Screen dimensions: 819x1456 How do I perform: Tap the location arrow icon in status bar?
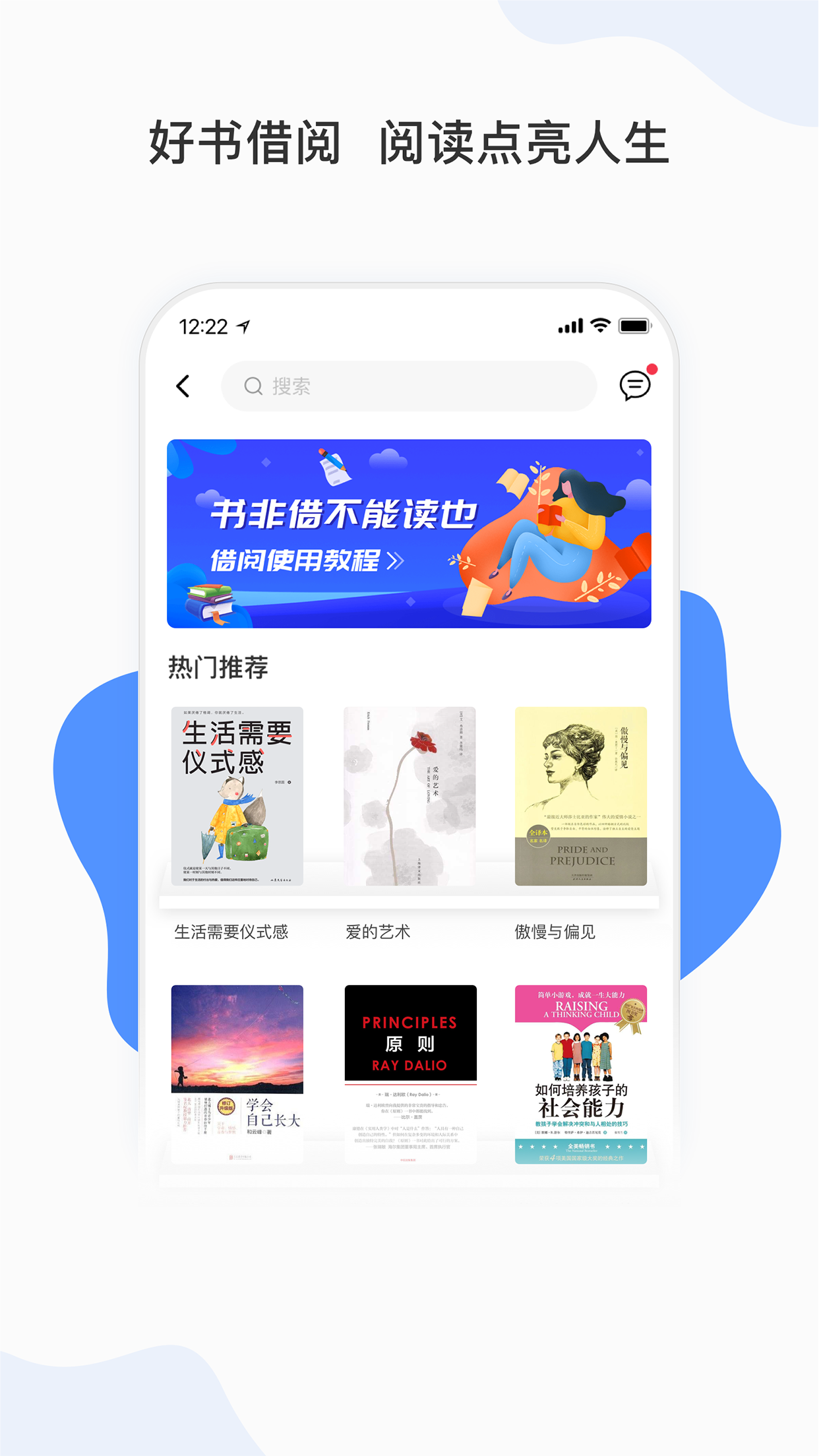(241, 325)
